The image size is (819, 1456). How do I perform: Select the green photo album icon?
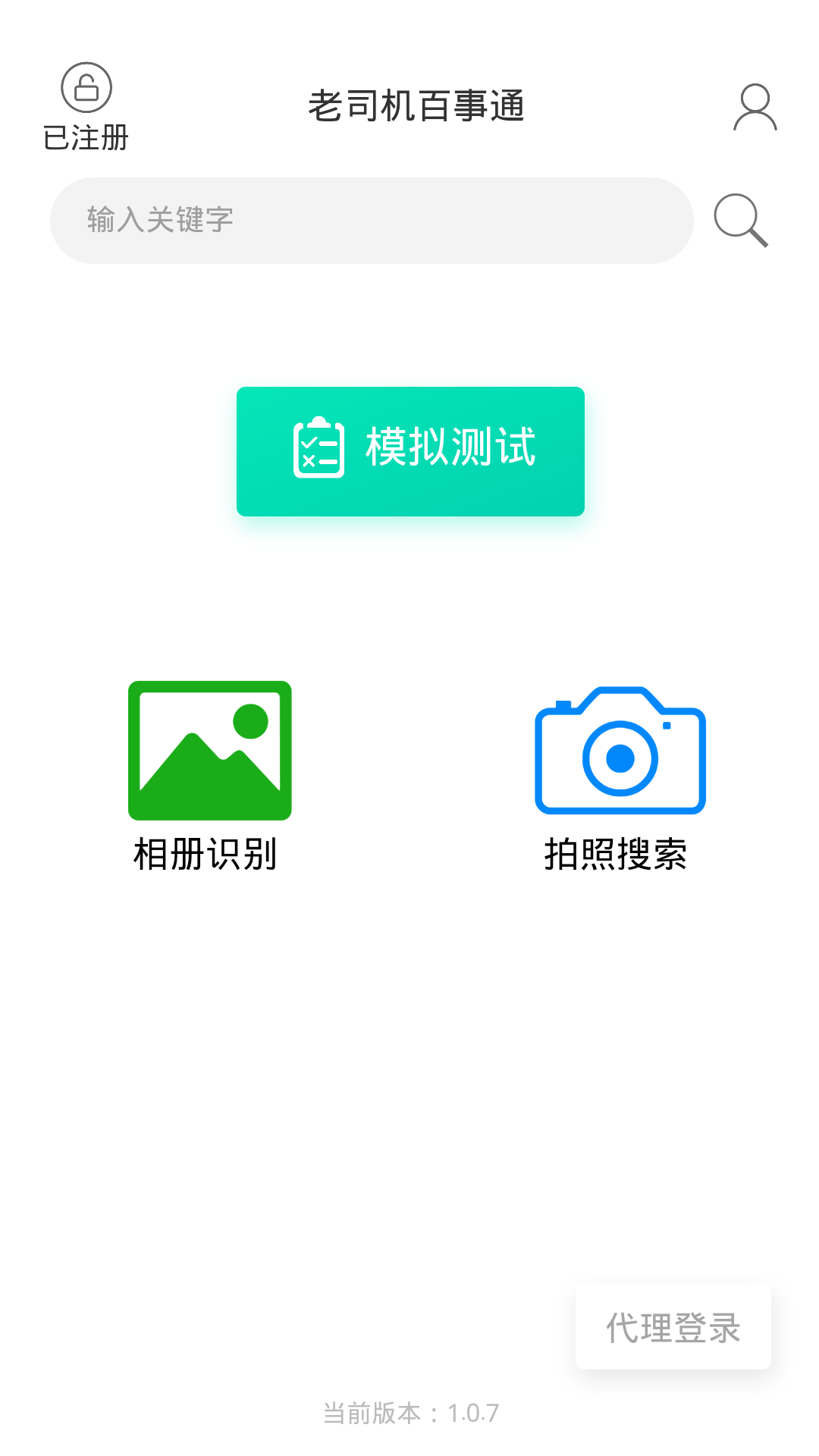tap(209, 752)
